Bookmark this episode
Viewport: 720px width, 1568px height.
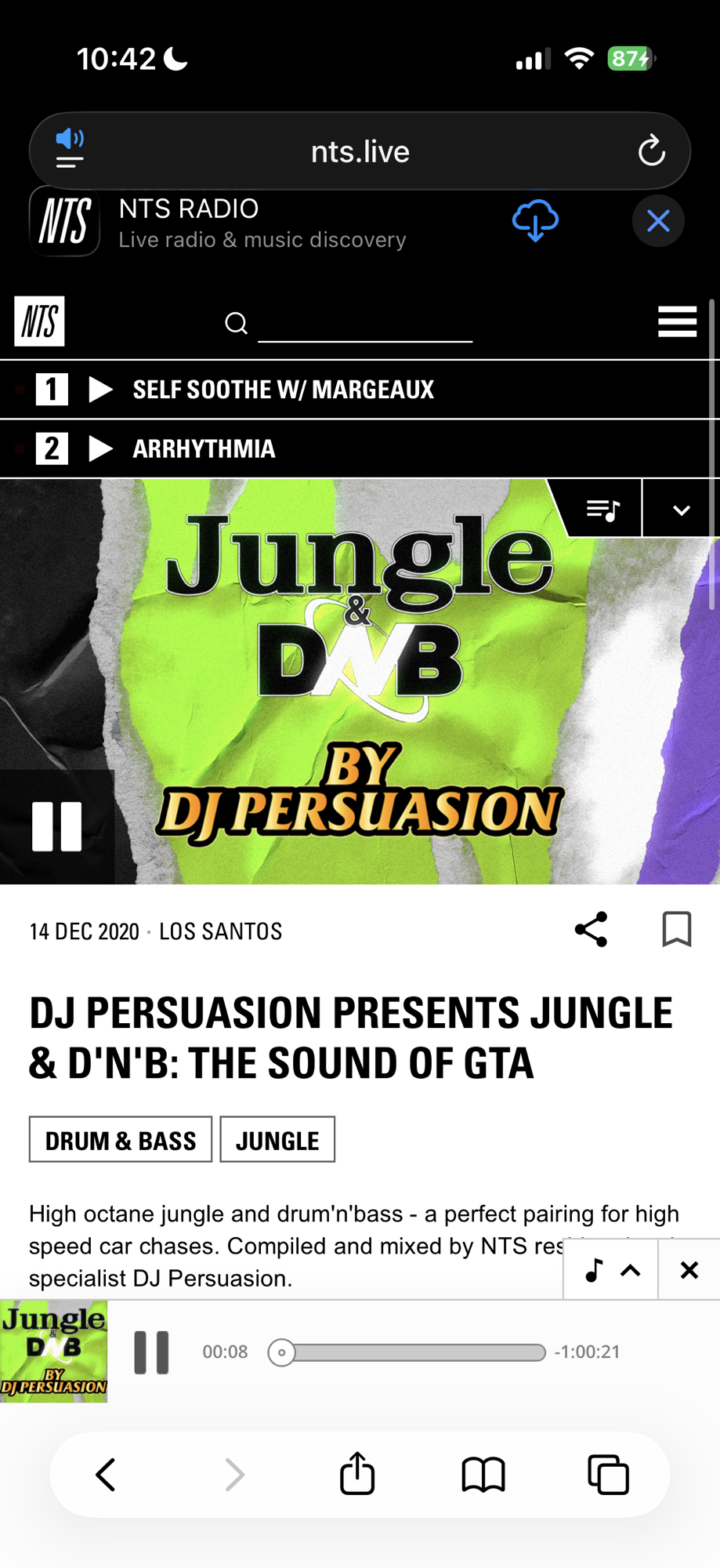point(676,930)
